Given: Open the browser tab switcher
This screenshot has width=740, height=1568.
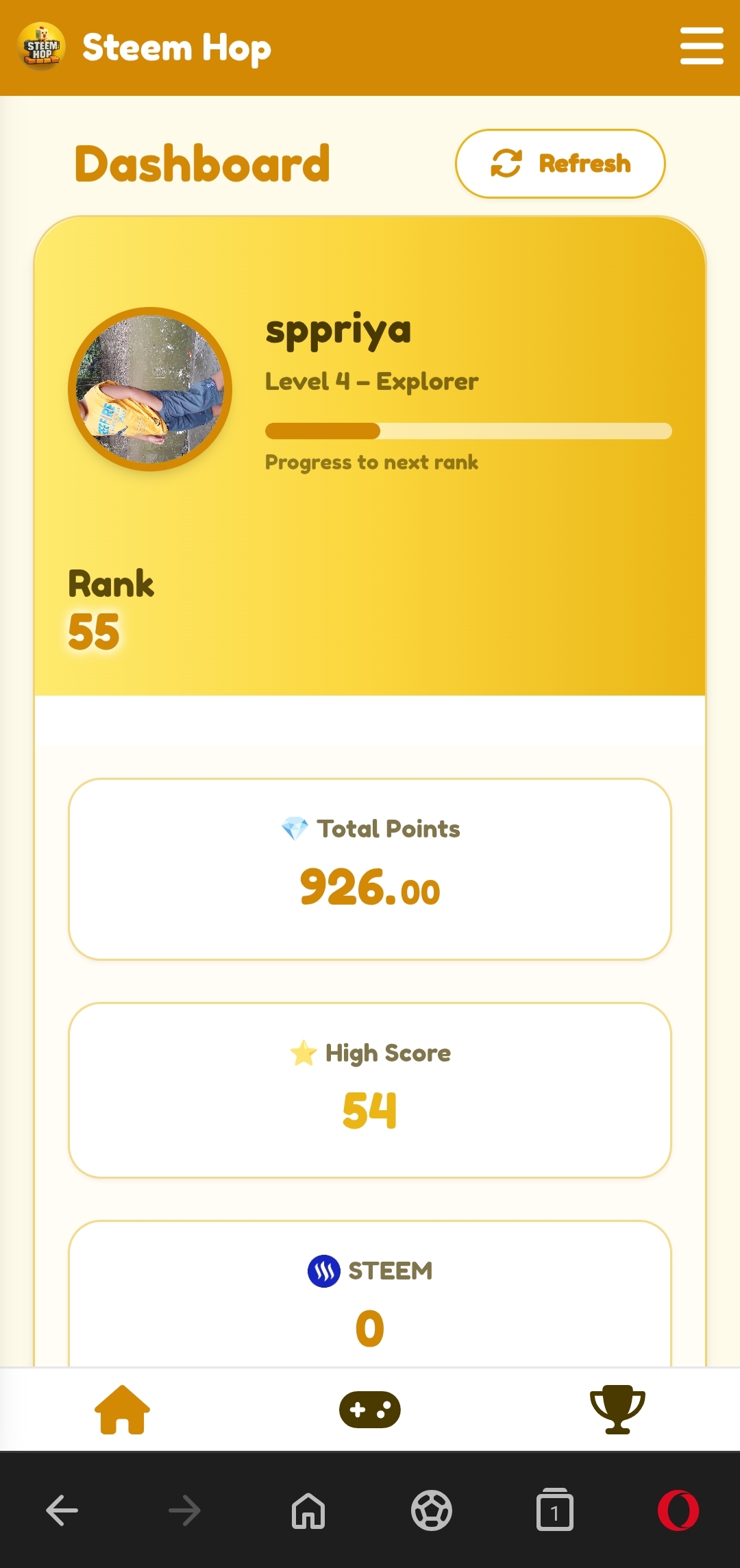Looking at the screenshot, I should [x=554, y=1510].
